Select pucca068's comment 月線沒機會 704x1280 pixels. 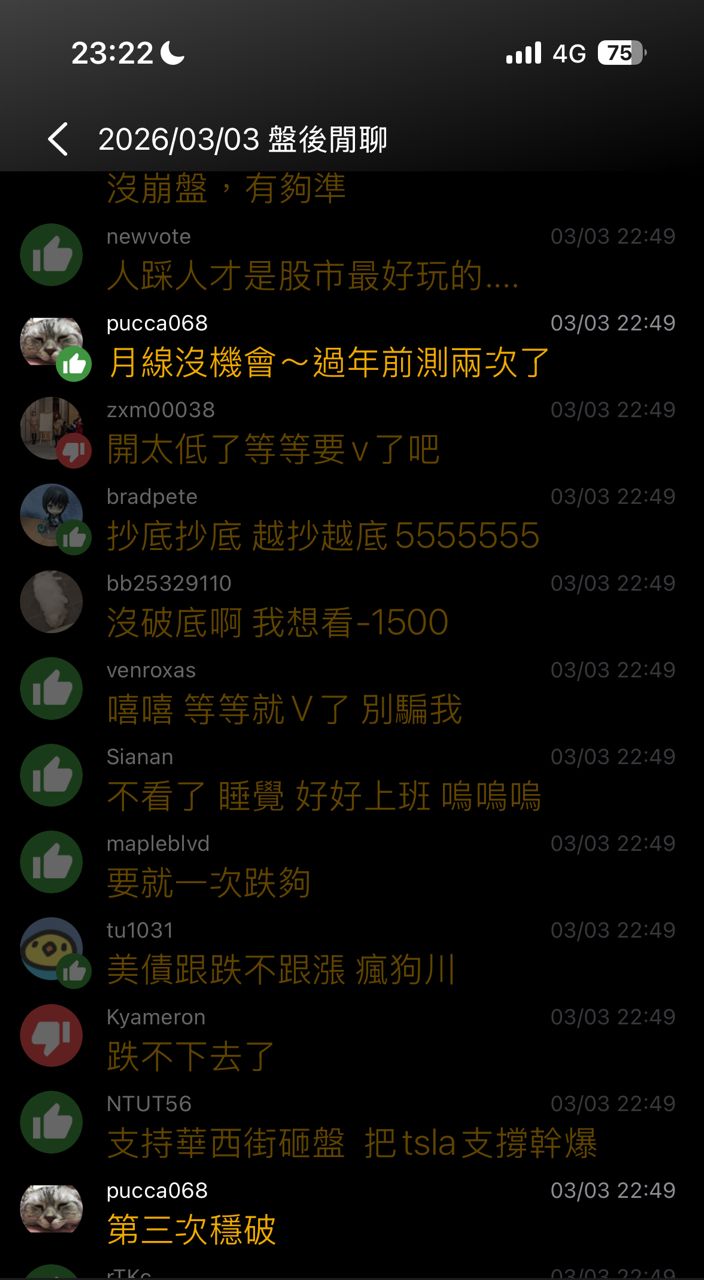click(x=328, y=363)
